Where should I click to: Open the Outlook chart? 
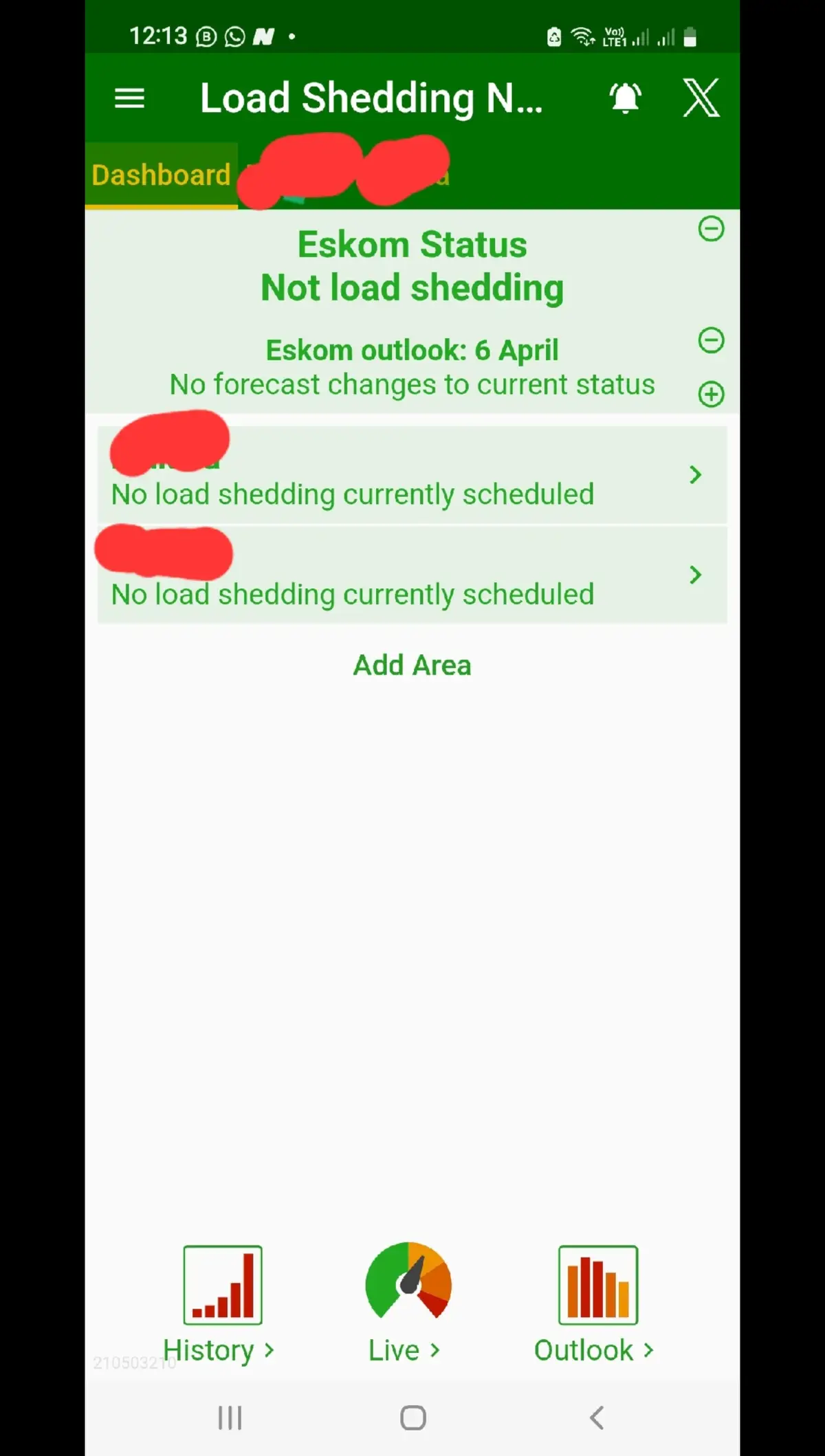click(x=595, y=1303)
